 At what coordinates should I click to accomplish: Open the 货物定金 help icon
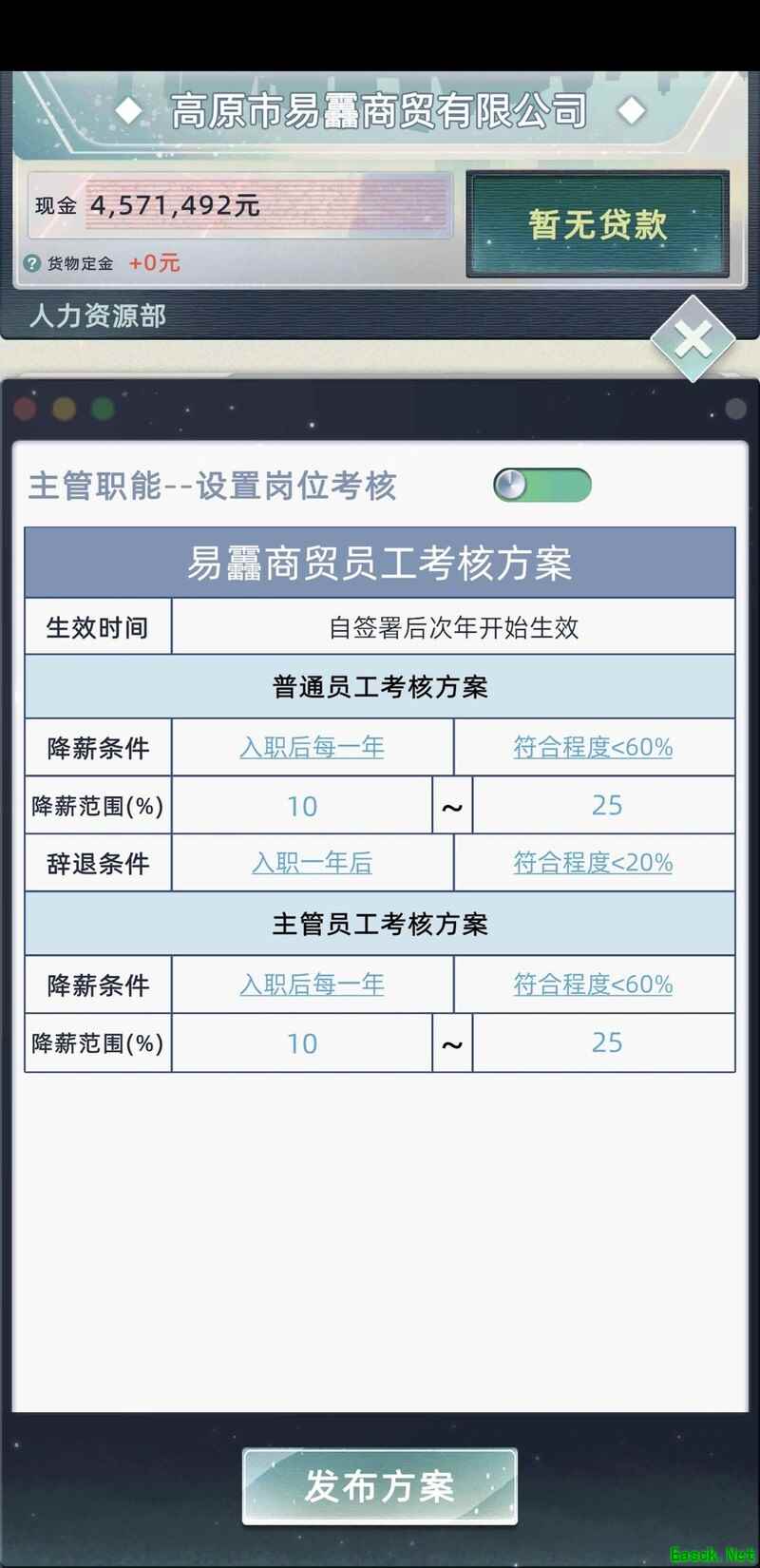click(32, 263)
